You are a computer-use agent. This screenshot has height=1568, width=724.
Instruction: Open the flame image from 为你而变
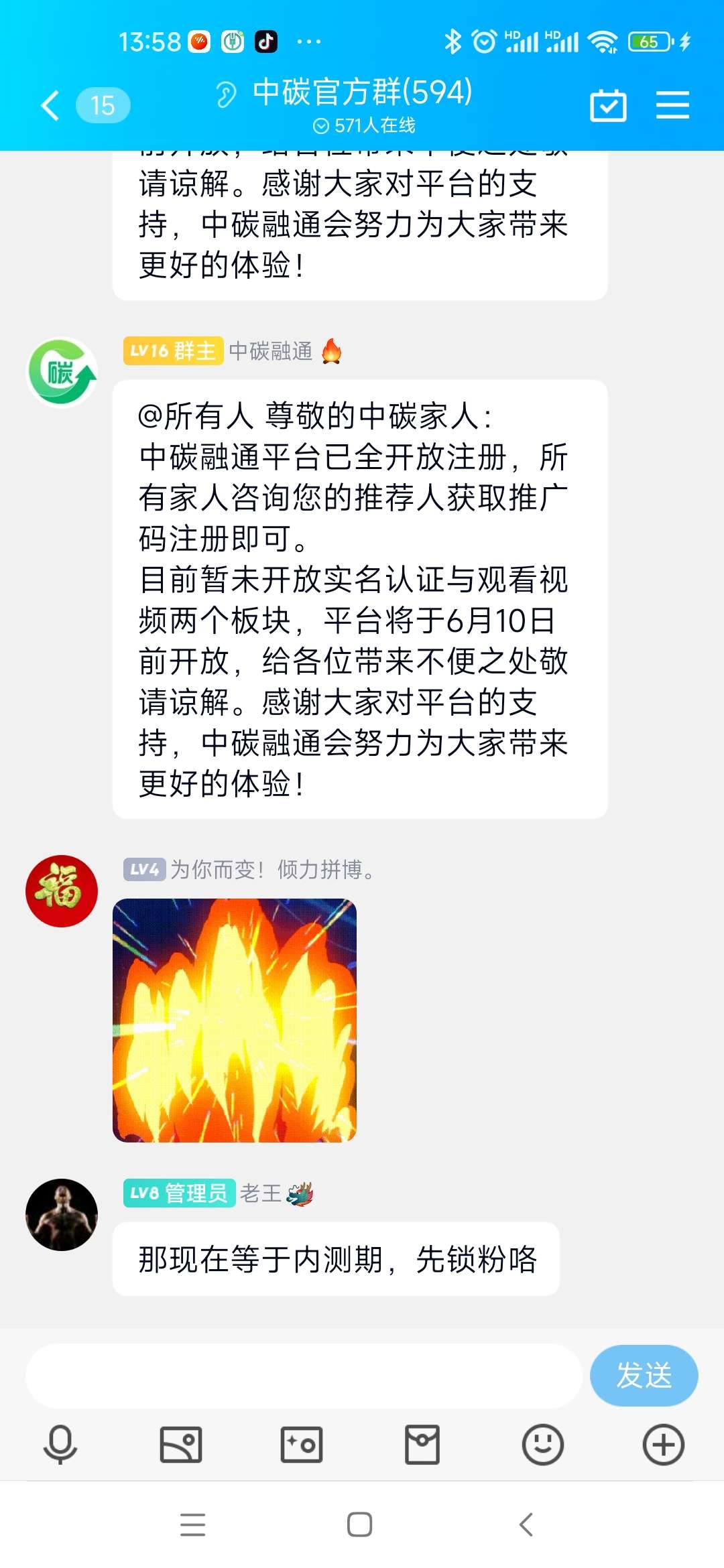pos(235,1020)
